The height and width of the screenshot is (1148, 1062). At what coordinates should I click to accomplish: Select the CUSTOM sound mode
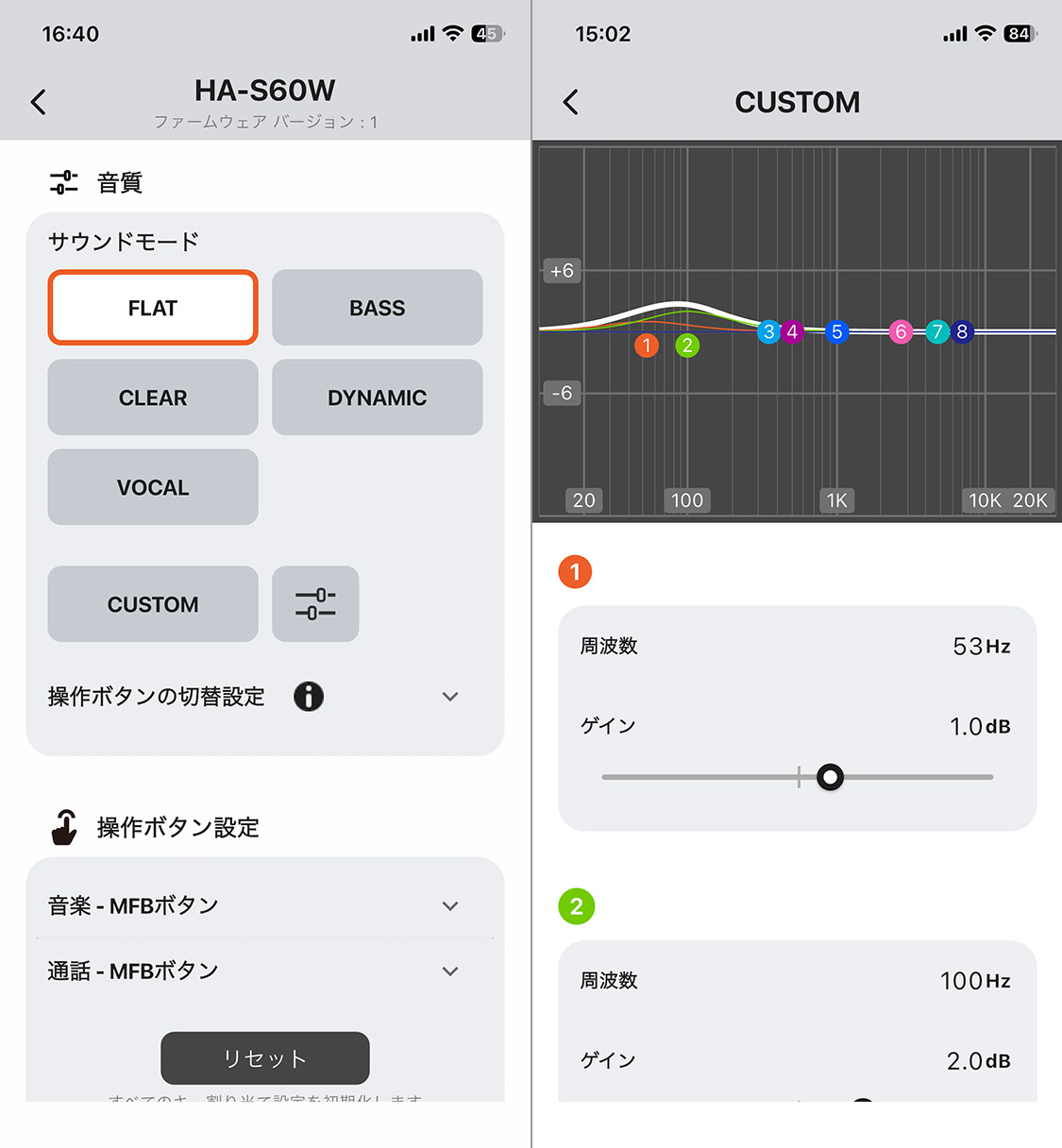click(153, 604)
